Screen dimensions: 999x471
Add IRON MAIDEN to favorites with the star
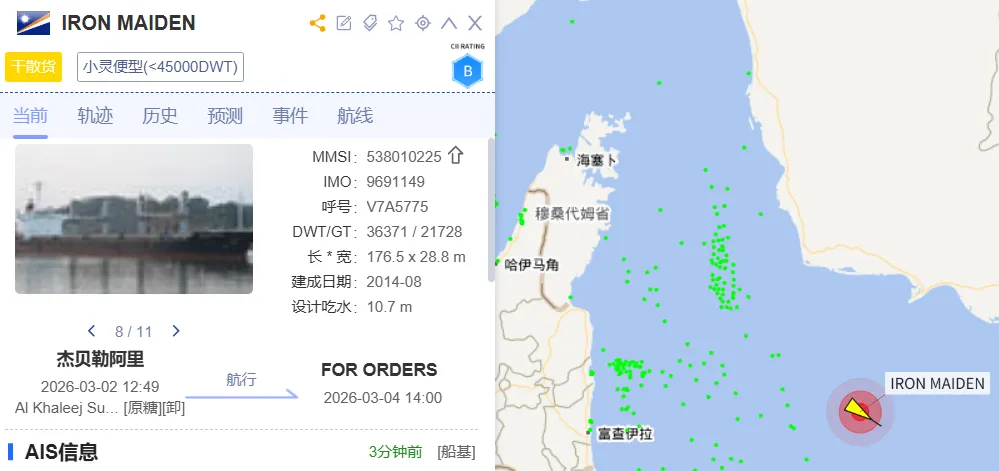[396, 23]
